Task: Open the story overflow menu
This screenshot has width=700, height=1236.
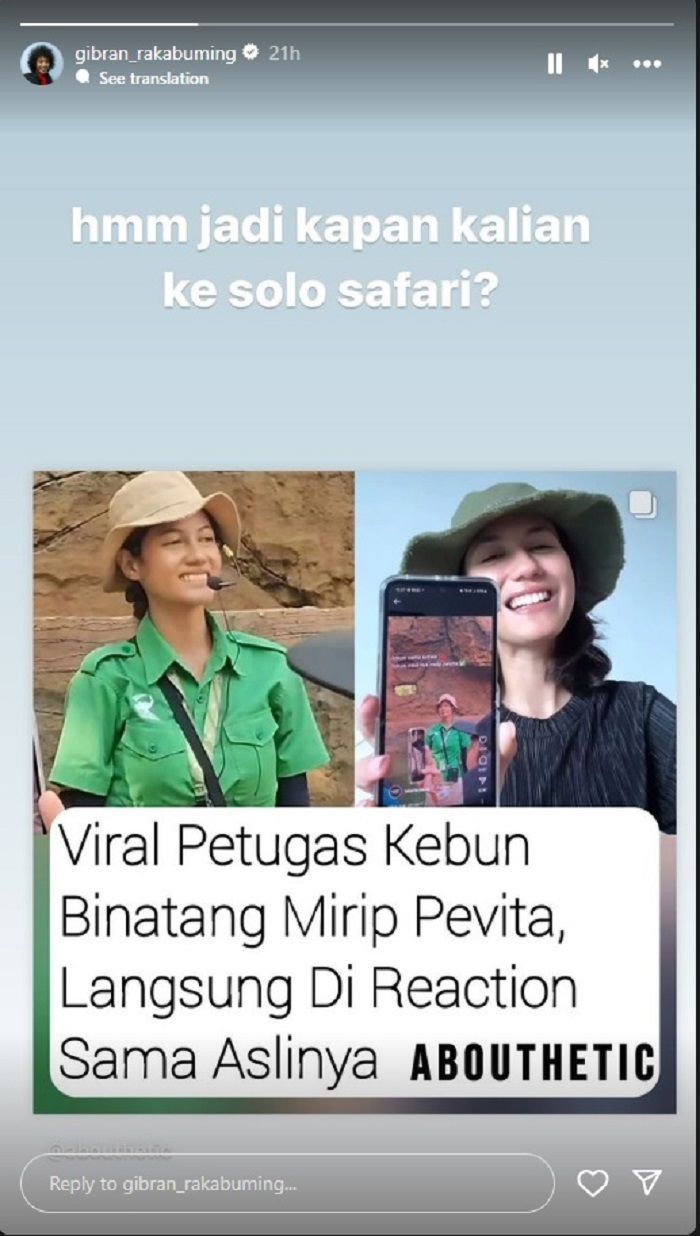Action: pyautogui.click(x=647, y=64)
